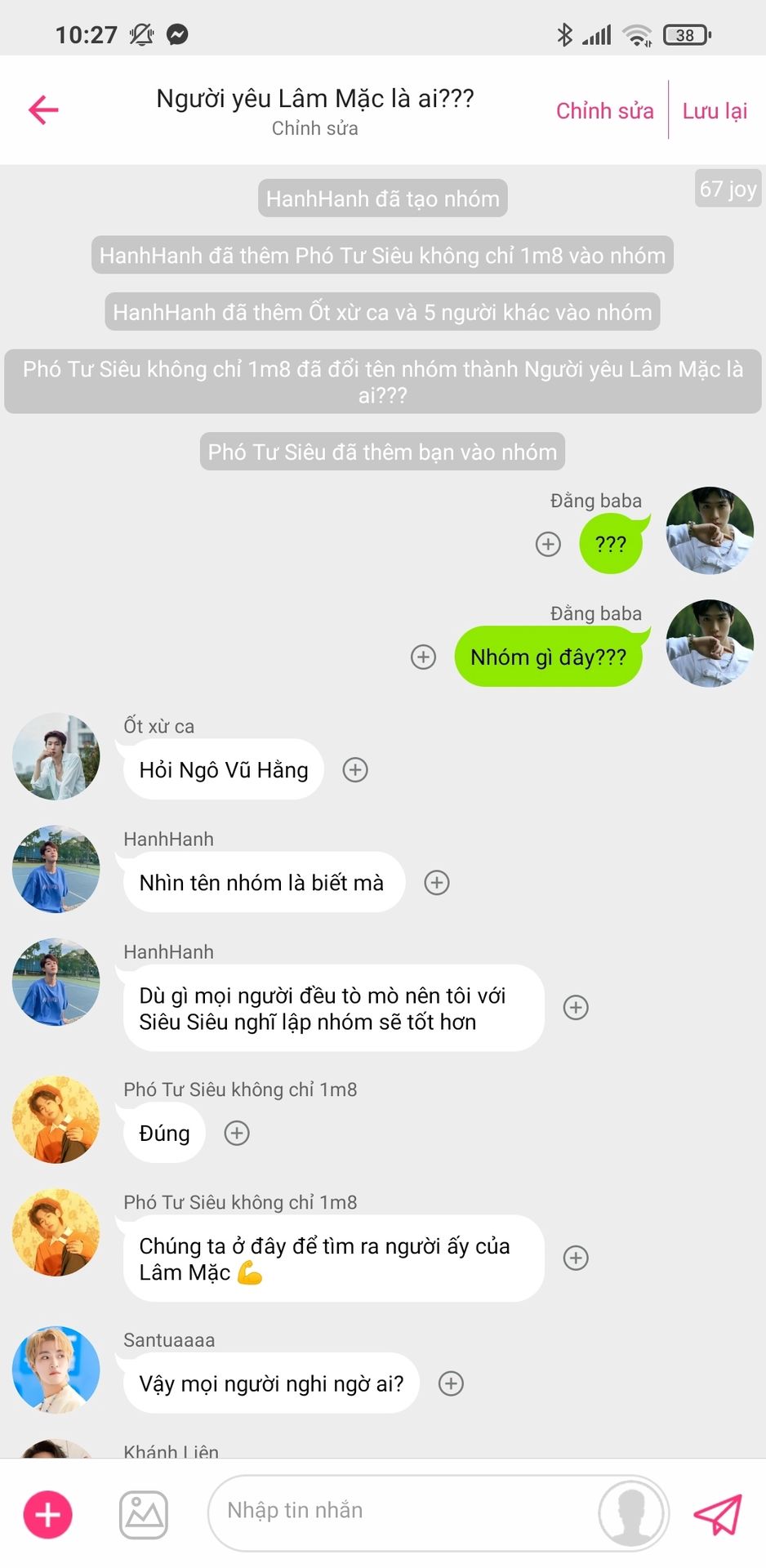The height and width of the screenshot is (1568, 766).
Task: Tap Lưu lại to save chat
Action: (715, 111)
